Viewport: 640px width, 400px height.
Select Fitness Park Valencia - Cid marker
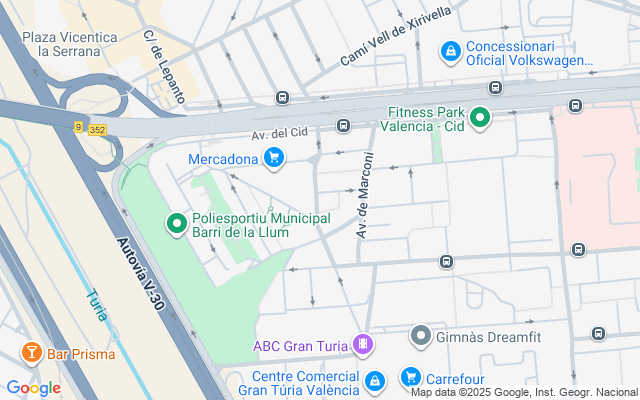(480, 118)
